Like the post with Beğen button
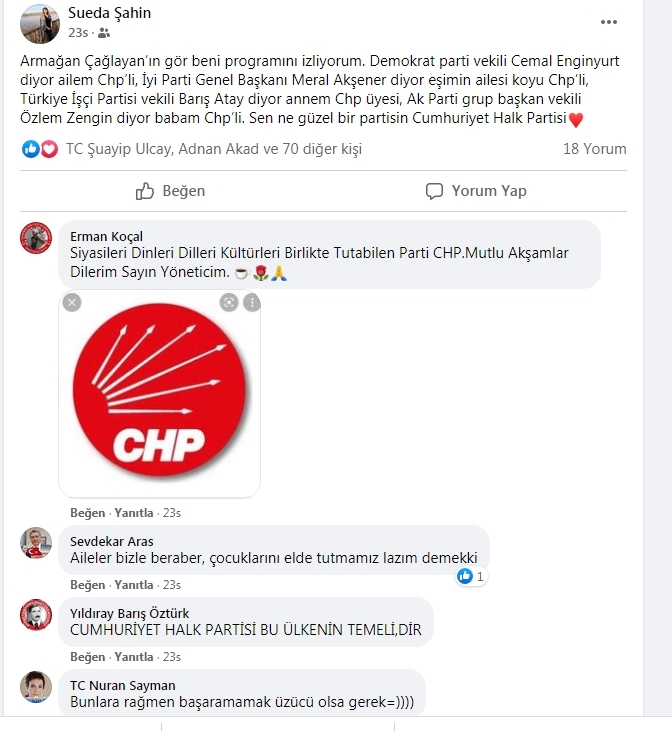Screen dimensions: 672x731 coord(171,191)
